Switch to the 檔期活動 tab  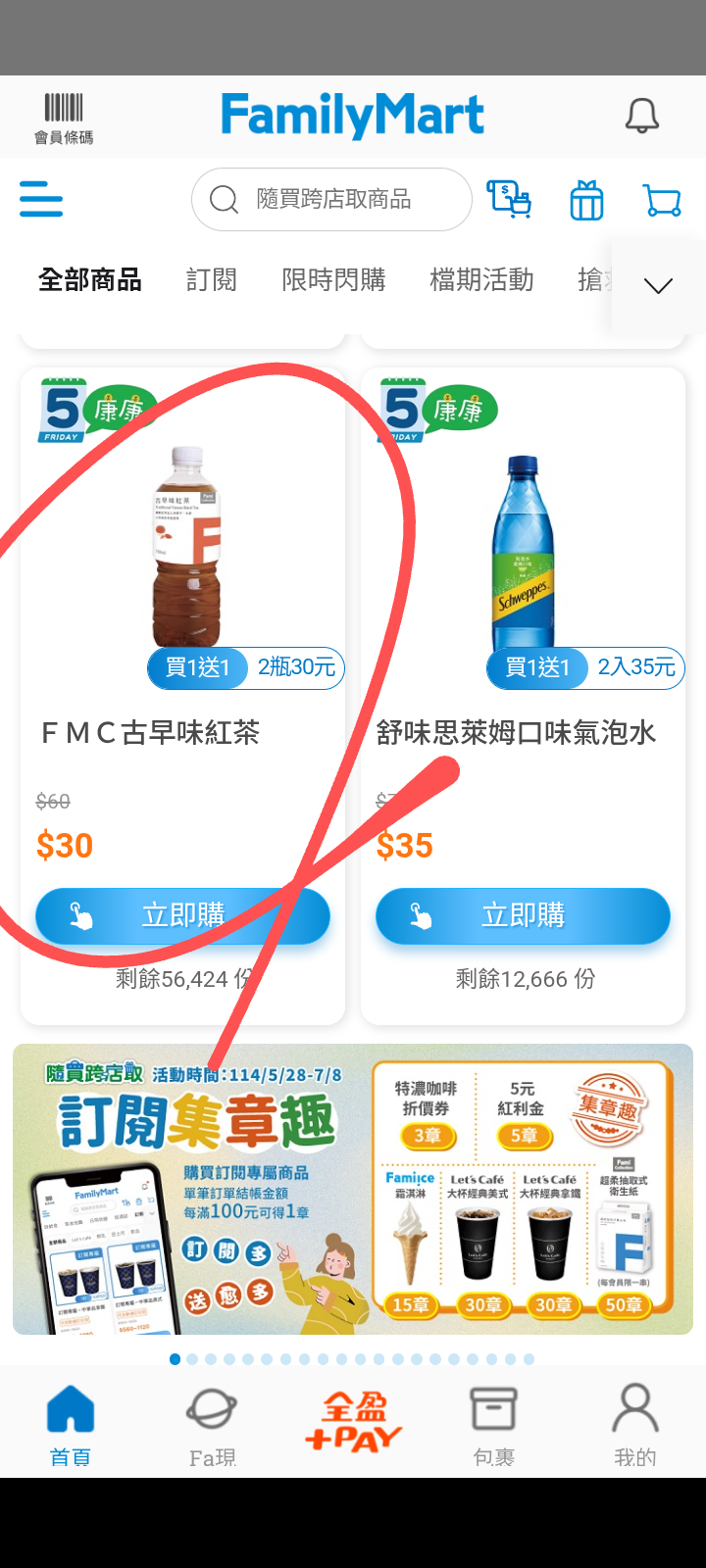point(481,280)
